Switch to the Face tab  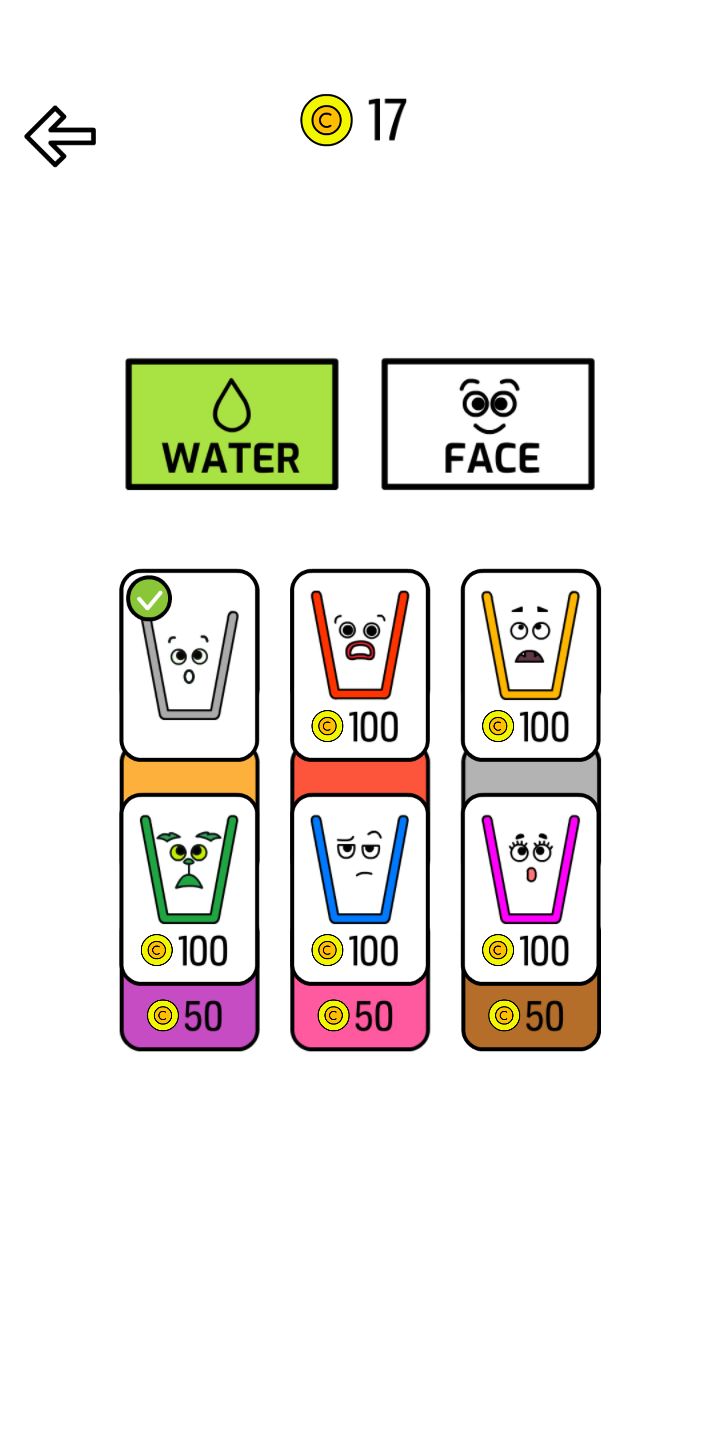[488, 425]
